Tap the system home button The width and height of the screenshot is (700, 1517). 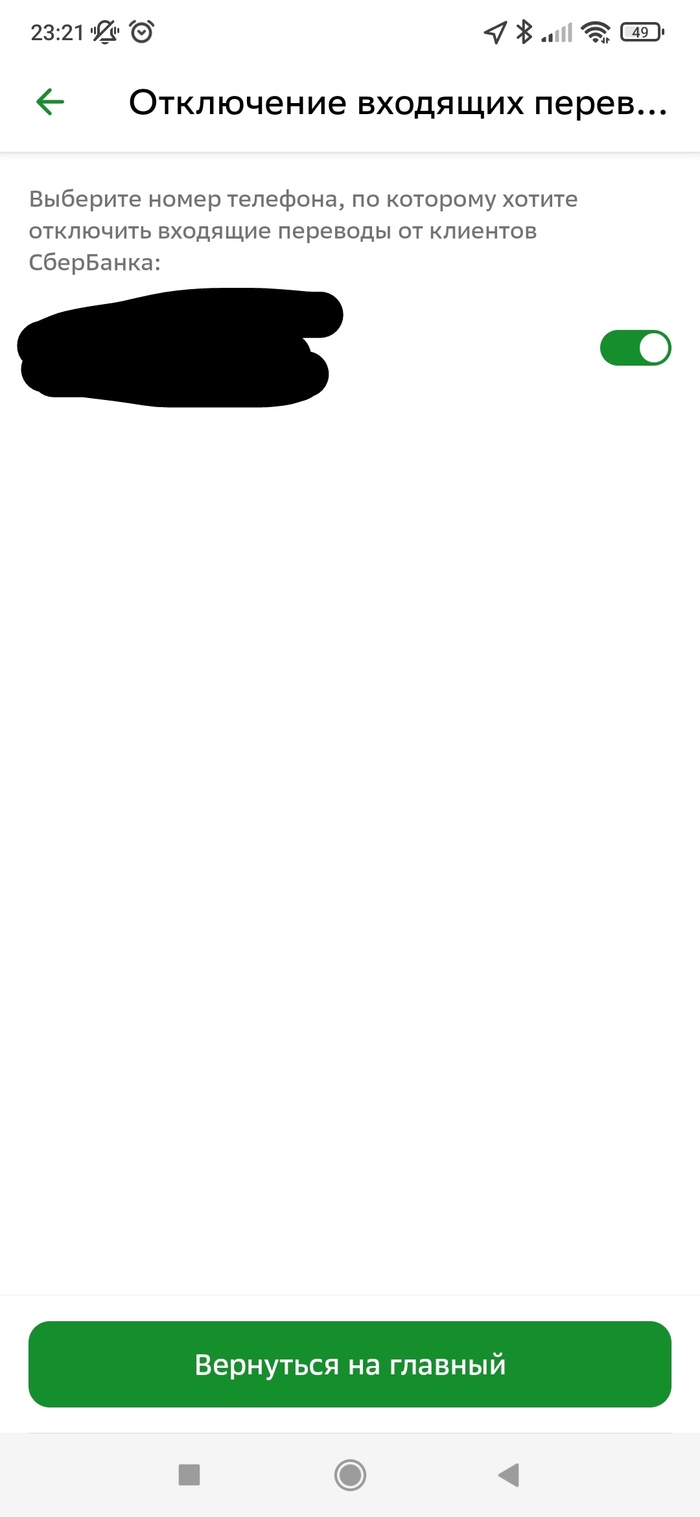click(x=350, y=1474)
